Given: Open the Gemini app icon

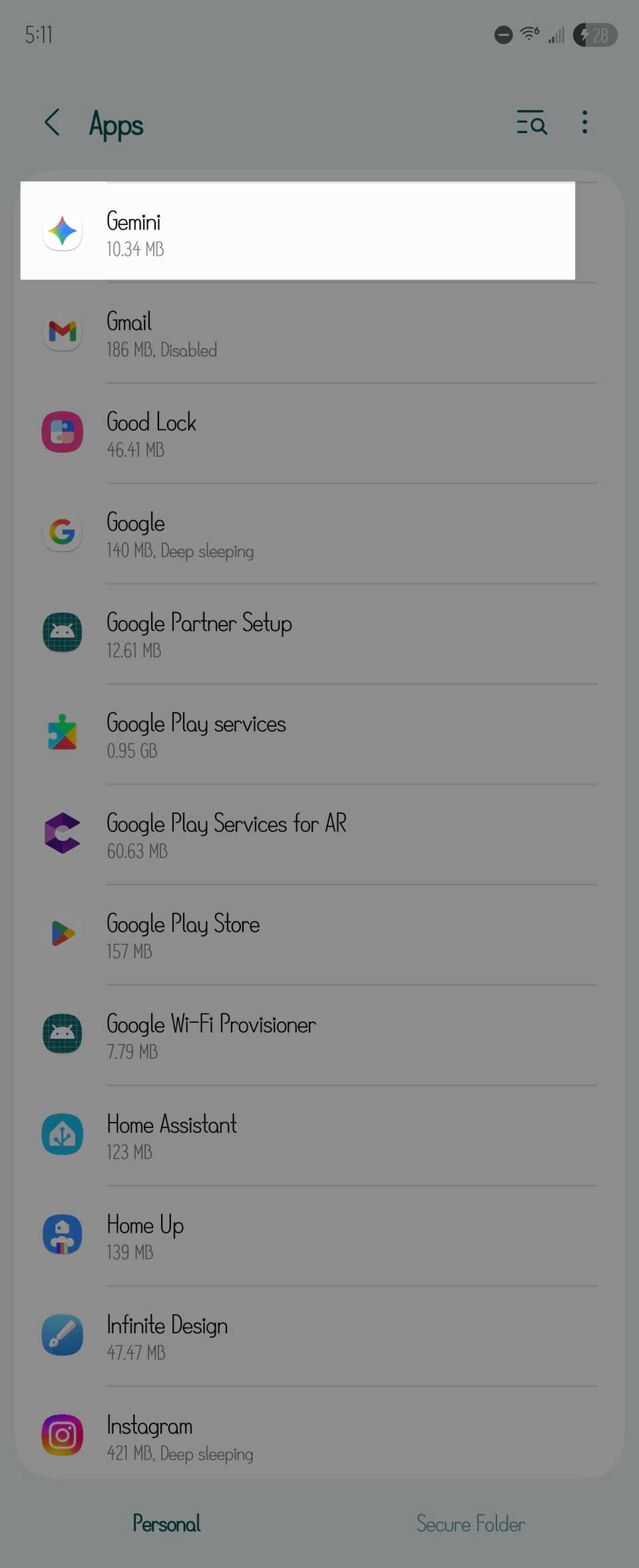Looking at the screenshot, I should pyautogui.click(x=62, y=232).
